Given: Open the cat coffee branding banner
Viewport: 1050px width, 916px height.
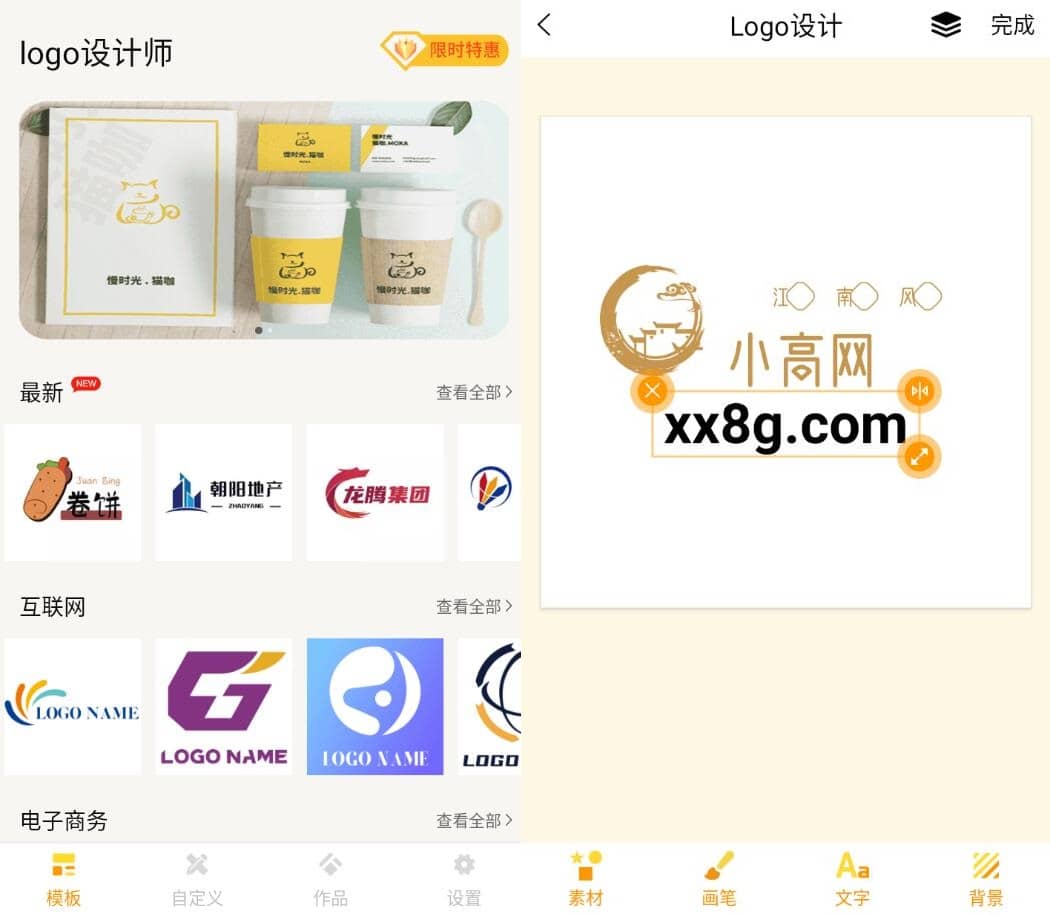Looking at the screenshot, I should [263, 219].
